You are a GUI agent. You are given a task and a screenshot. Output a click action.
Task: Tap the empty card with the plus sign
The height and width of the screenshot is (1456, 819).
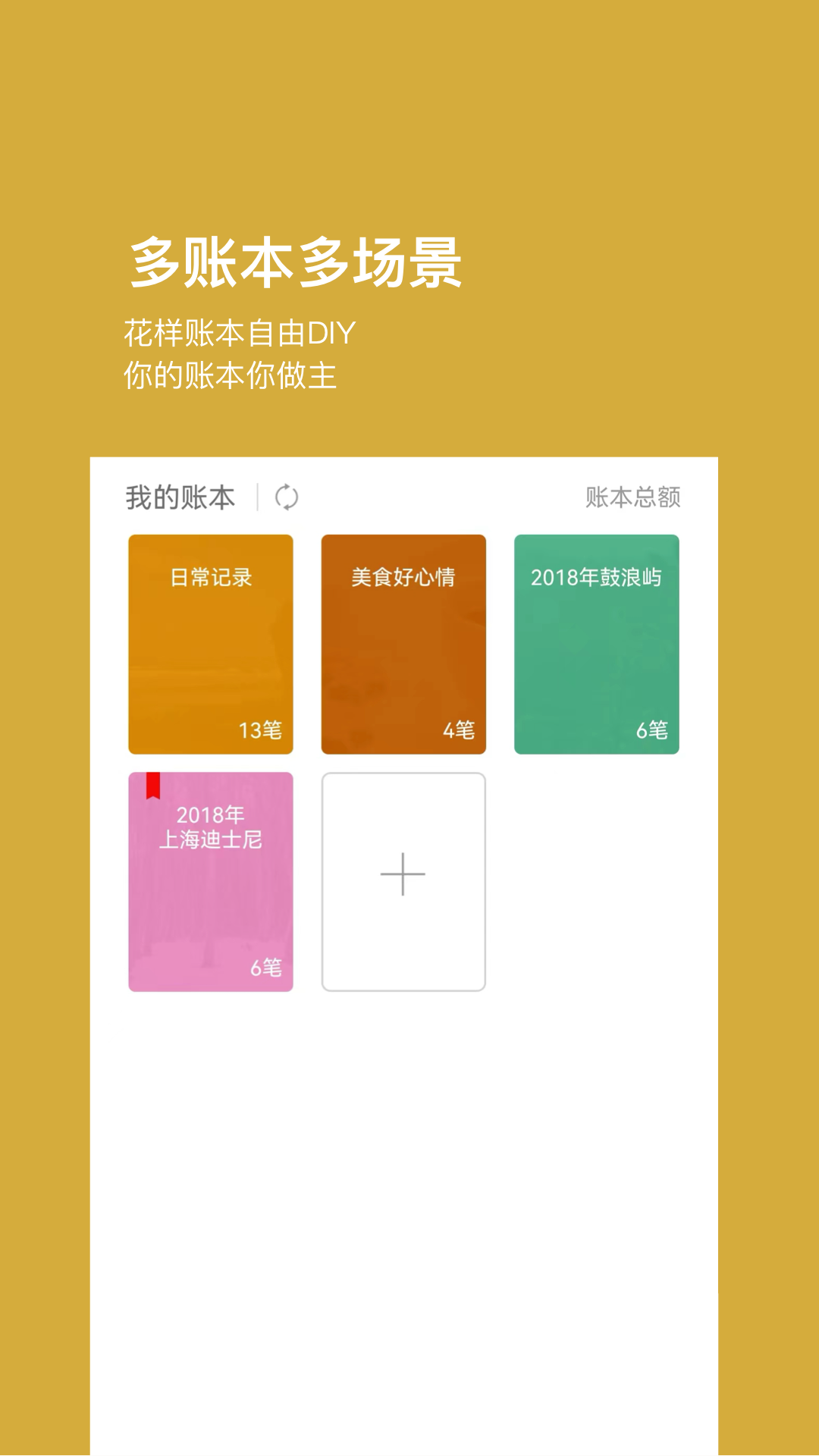point(402,880)
